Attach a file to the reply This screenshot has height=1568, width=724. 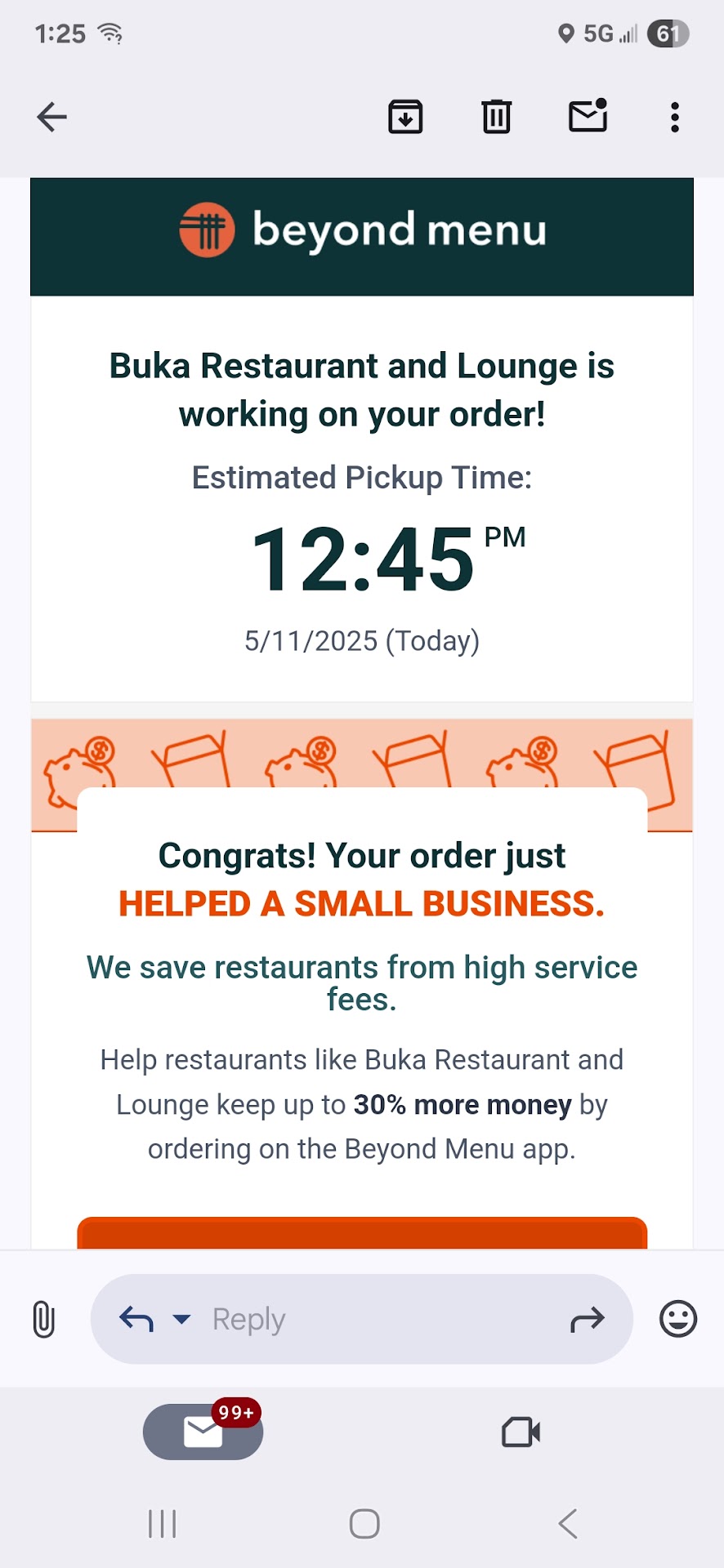click(x=44, y=1319)
